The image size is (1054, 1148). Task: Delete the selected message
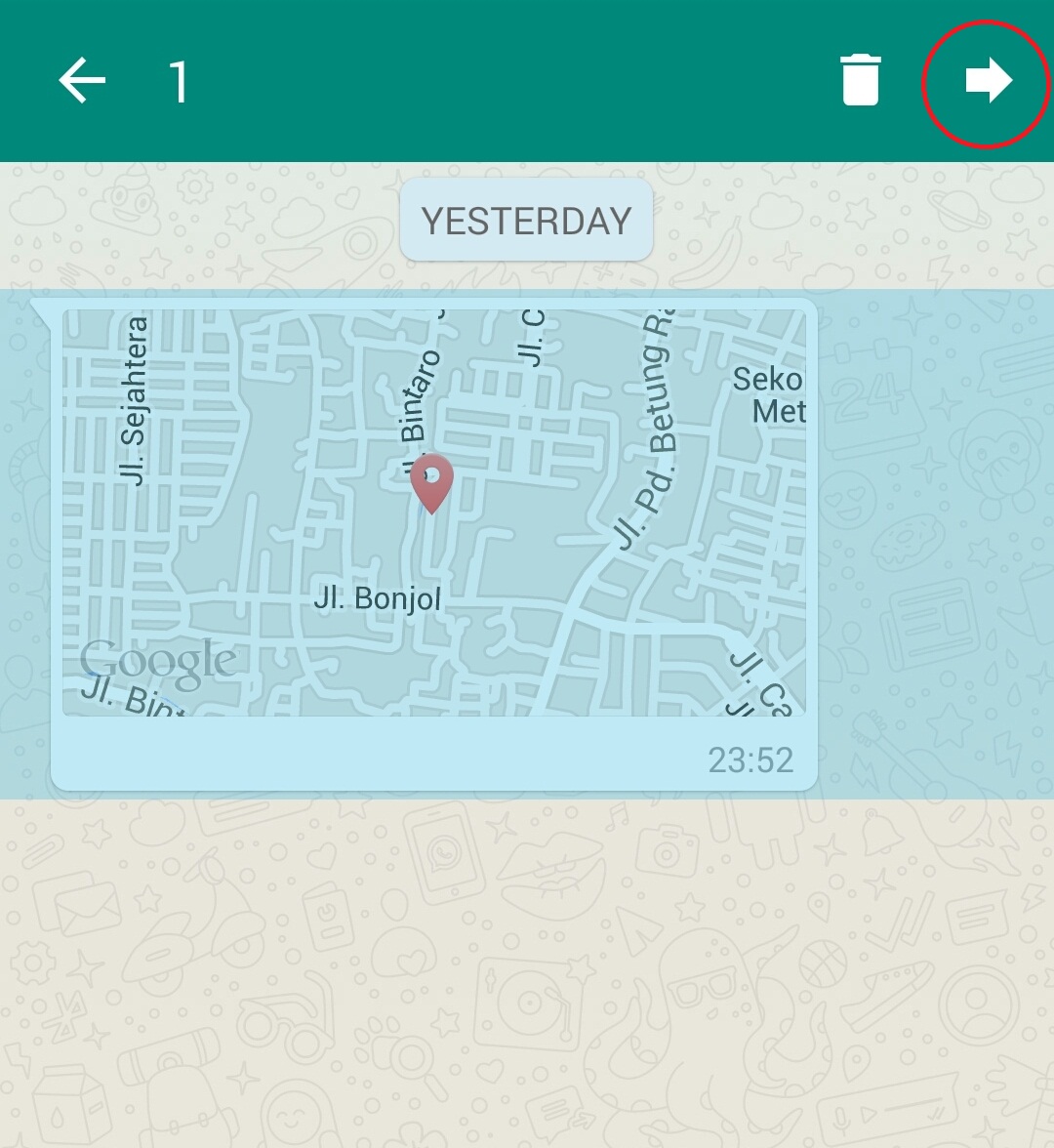click(x=860, y=80)
